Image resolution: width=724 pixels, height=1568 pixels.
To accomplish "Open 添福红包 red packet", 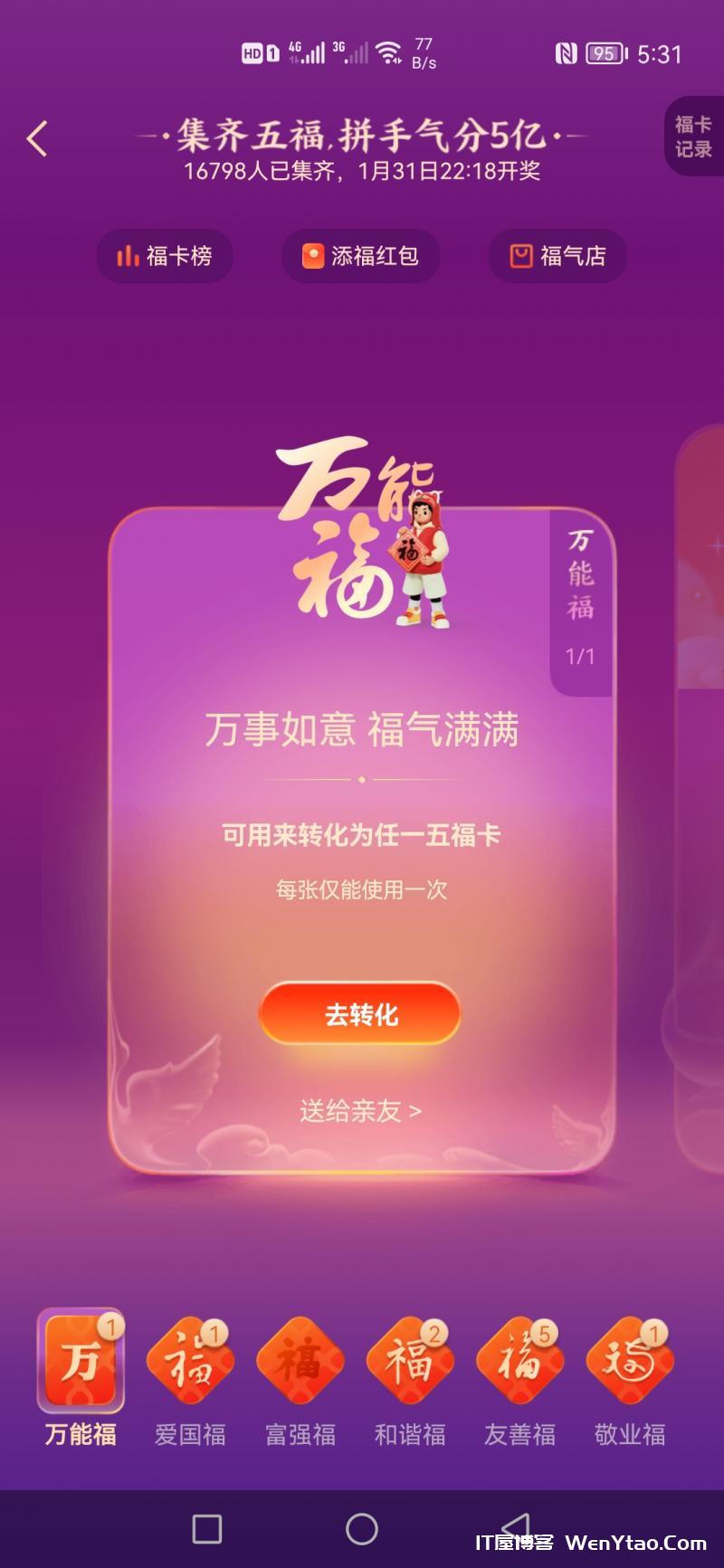I will point(361,256).
